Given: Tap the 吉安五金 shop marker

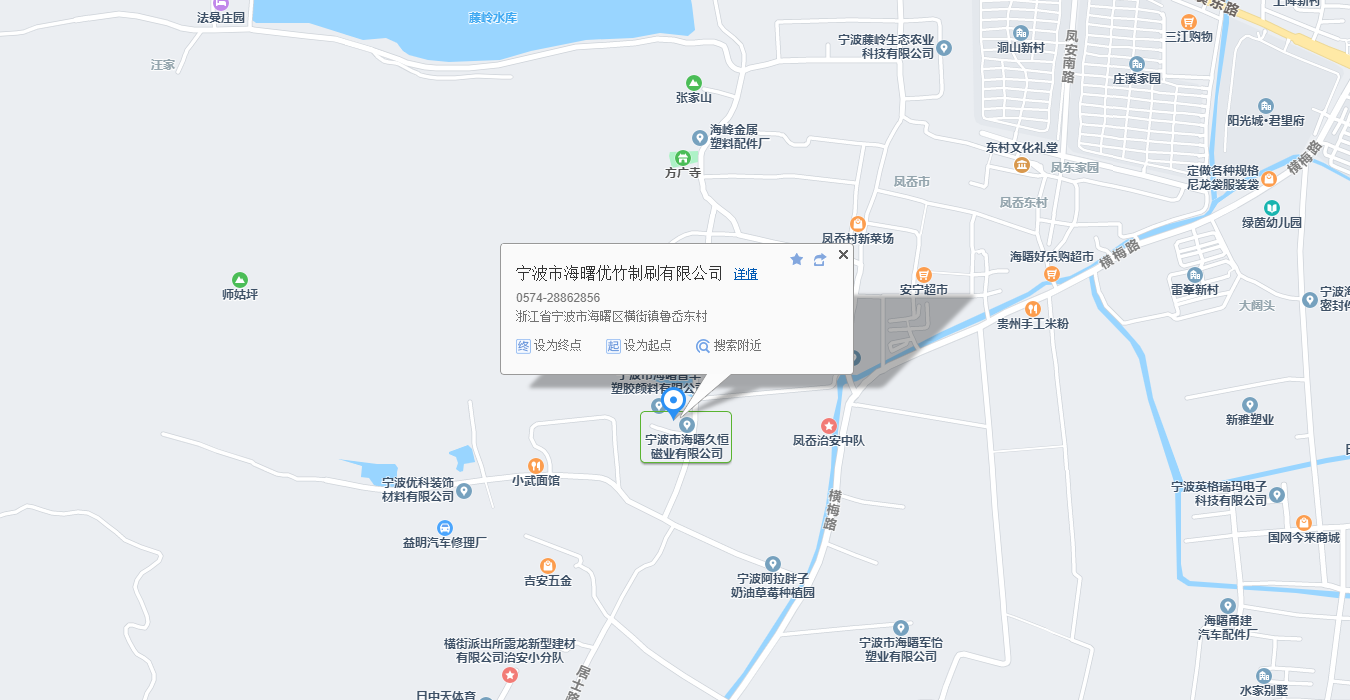Looking at the screenshot, I should (548, 566).
